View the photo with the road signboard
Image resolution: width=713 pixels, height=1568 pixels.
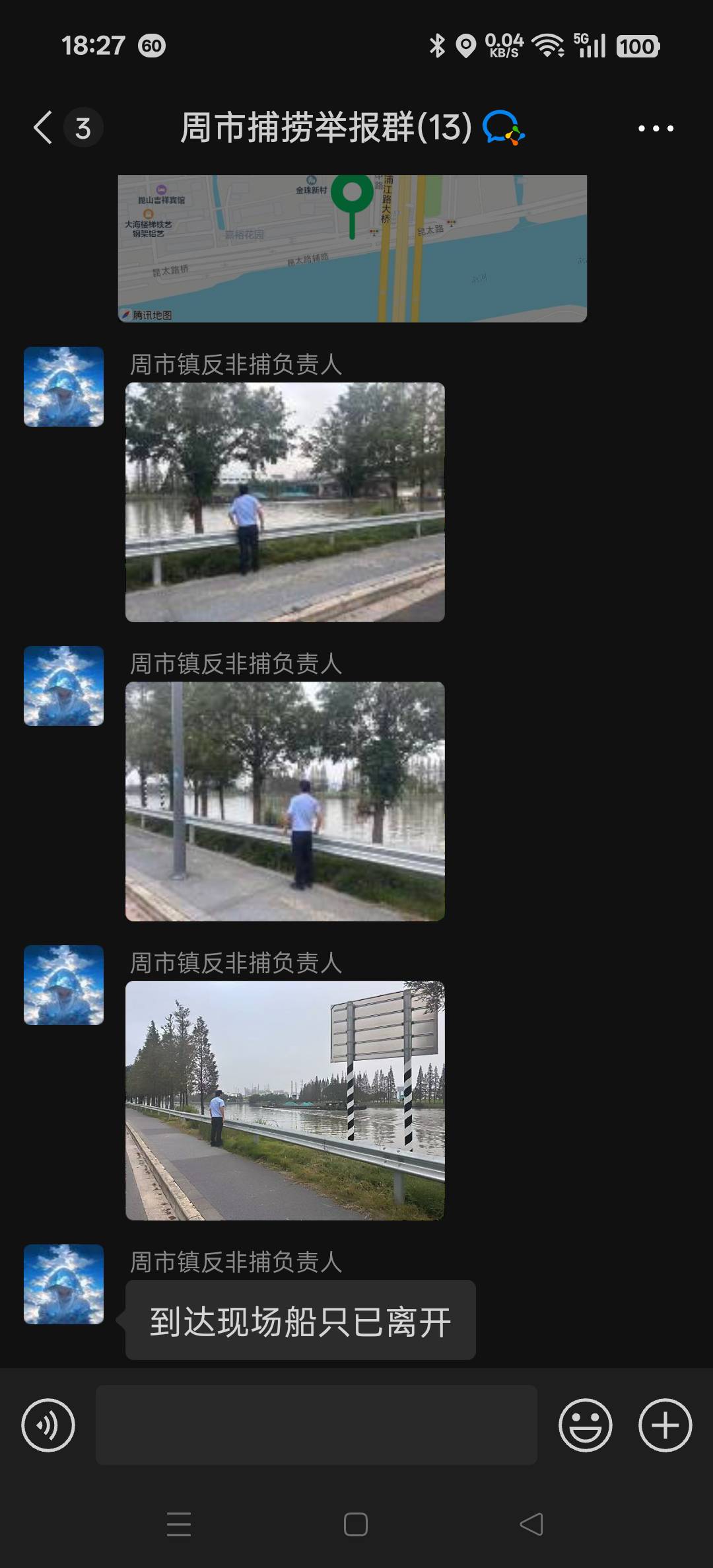point(285,1100)
